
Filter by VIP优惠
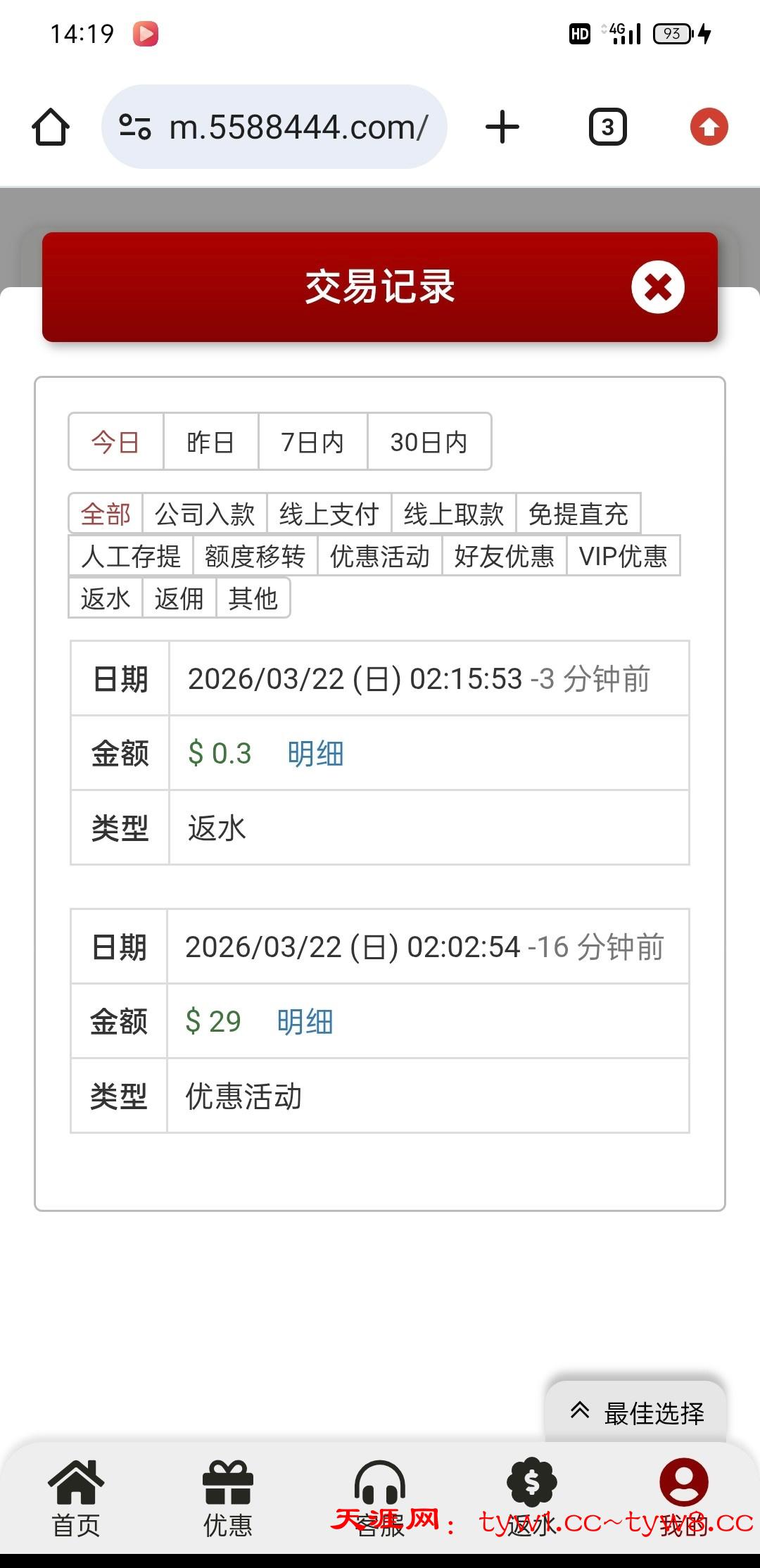point(623,556)
